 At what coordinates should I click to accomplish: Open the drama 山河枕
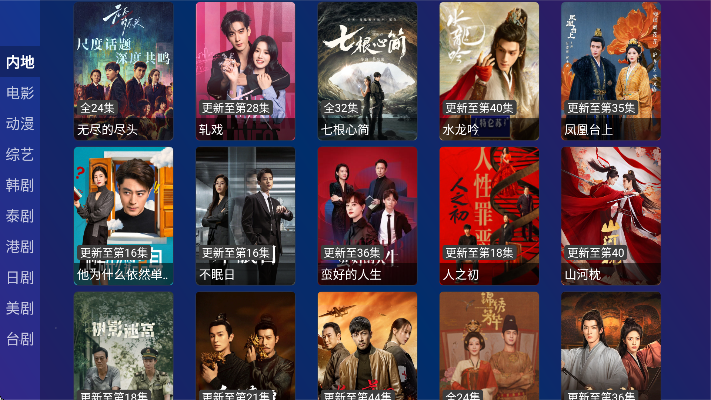click(611, 215)
